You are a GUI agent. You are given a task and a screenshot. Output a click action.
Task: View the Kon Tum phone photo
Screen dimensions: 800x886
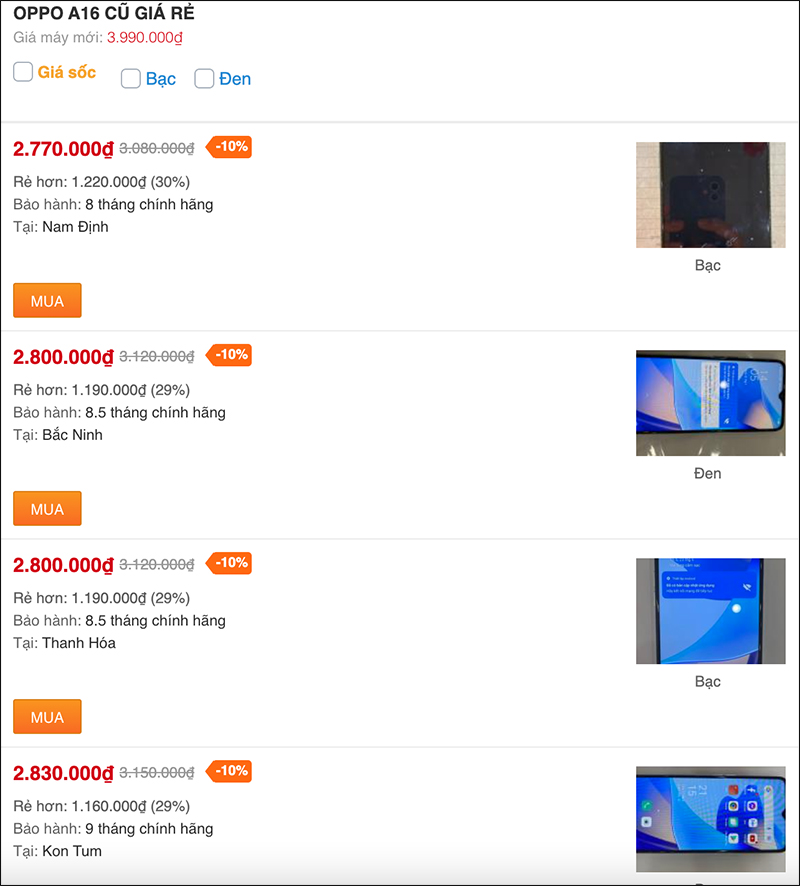click(710, 819)
